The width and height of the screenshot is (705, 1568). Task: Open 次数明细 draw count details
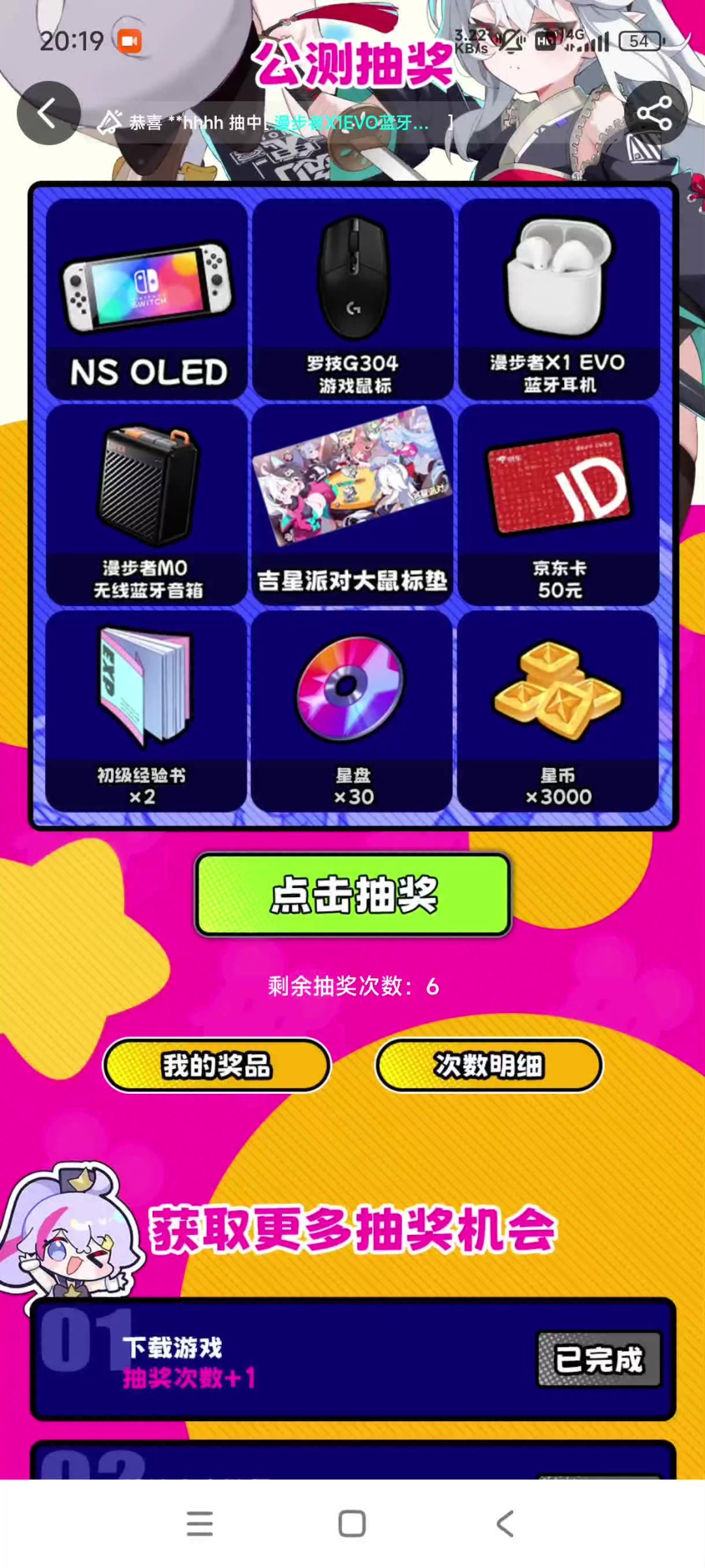coord(488,1065)
